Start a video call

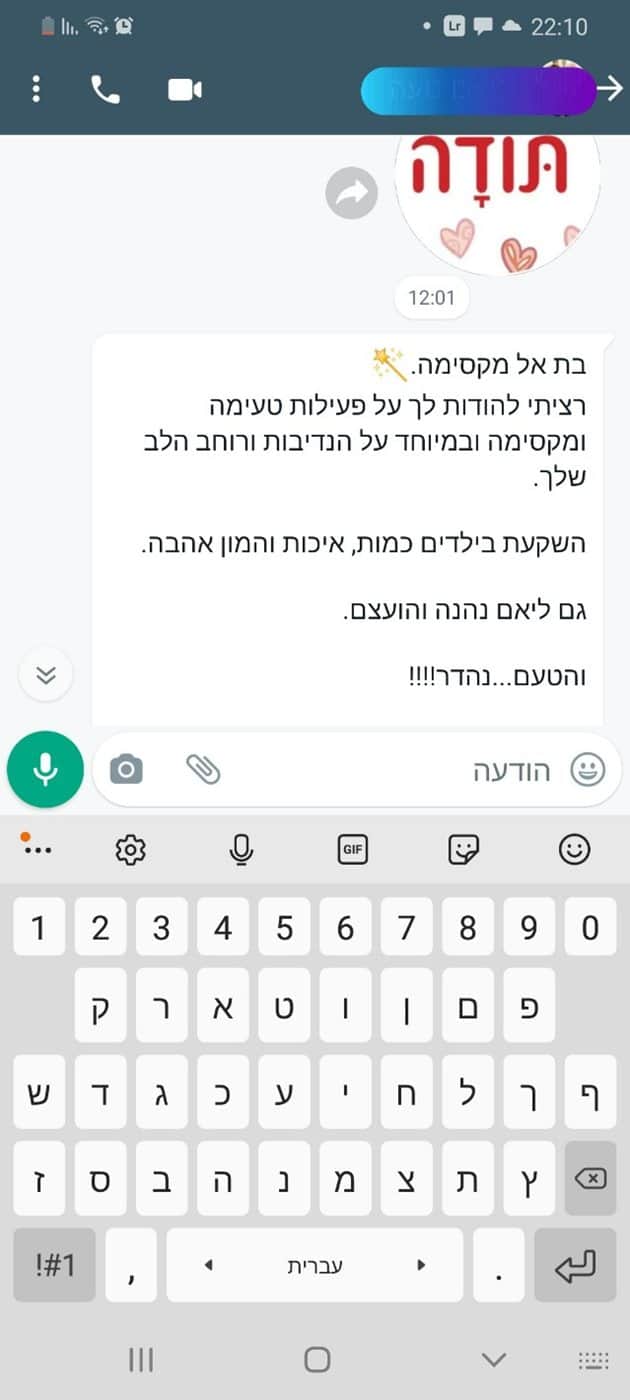coord(184,89)
